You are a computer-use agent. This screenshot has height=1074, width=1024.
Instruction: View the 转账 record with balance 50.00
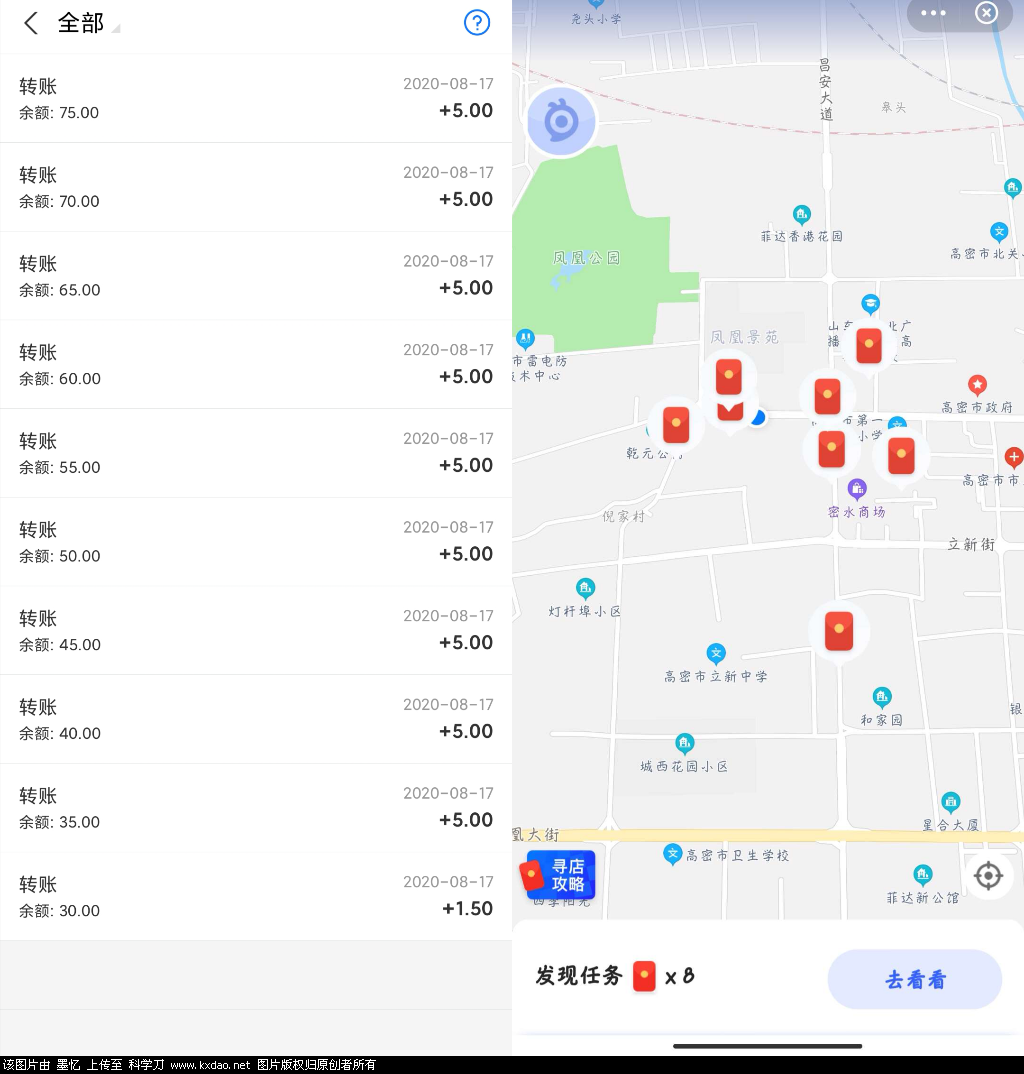click(x=256, y=541)
